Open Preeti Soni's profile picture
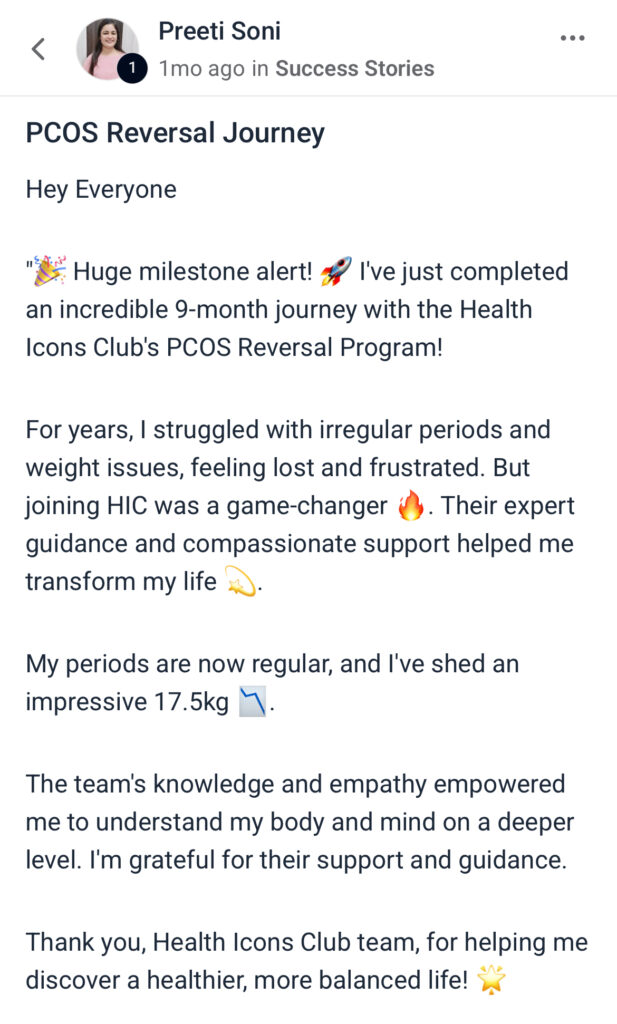The image size is (617, 1024). [x=107, y=49]
